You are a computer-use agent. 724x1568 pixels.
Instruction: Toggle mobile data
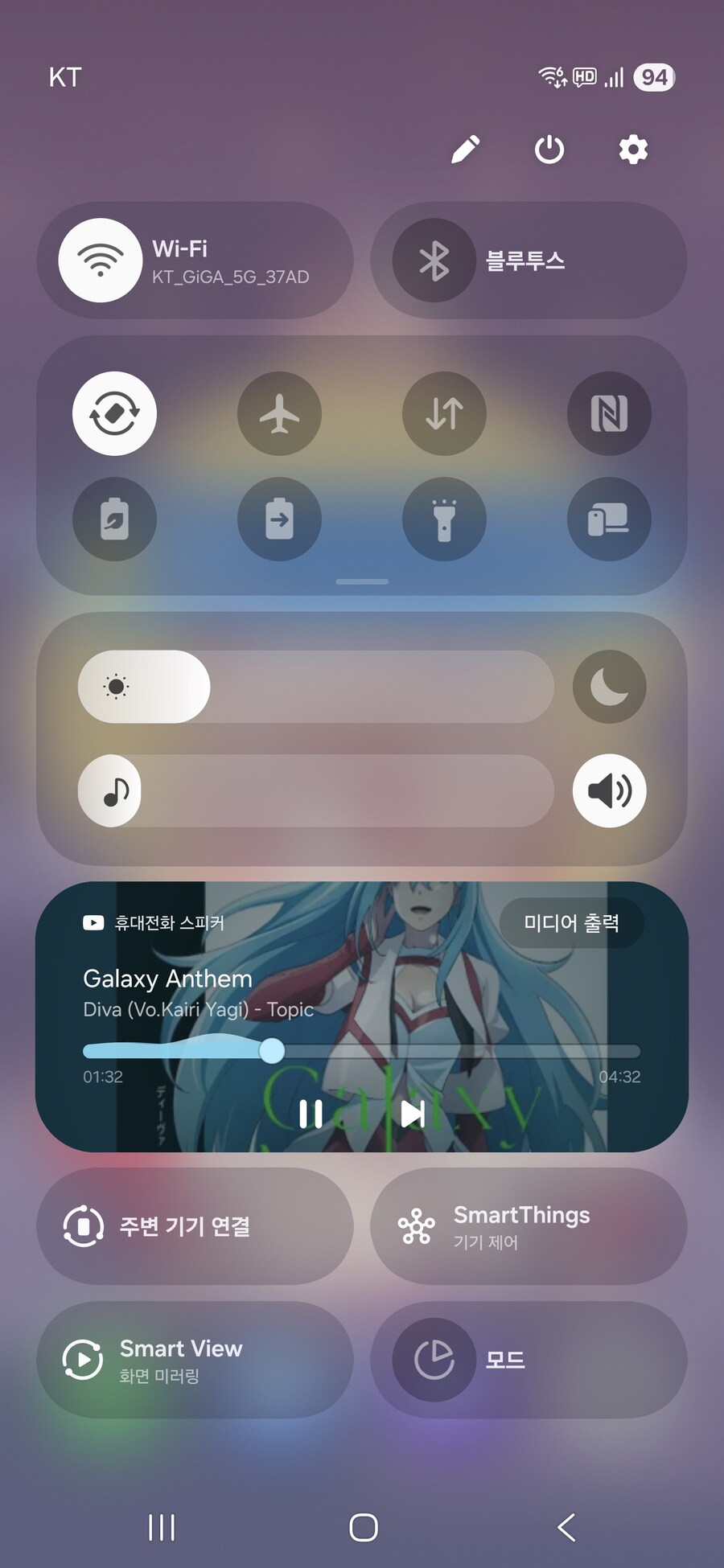[444, 414]
